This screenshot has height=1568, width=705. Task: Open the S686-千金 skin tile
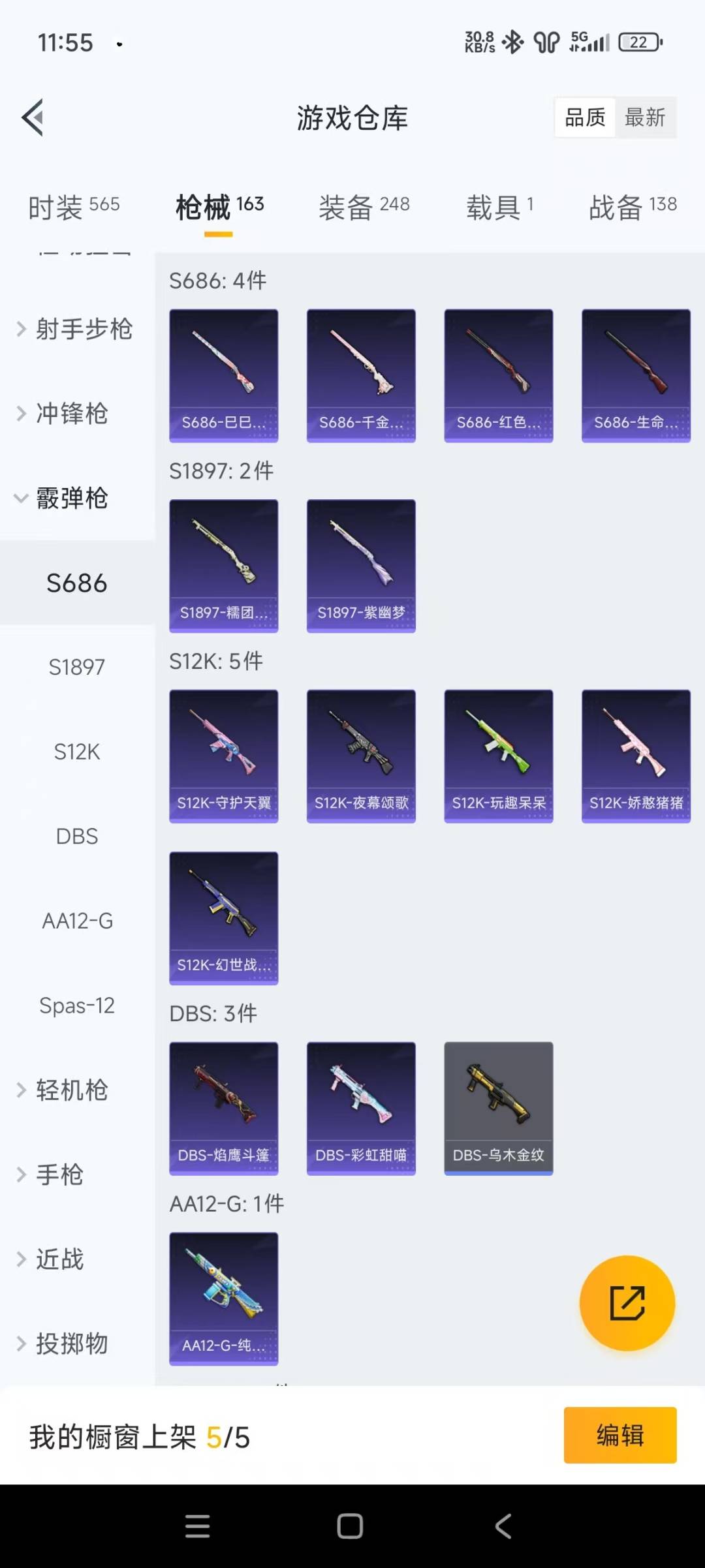(x=361, y=376)
